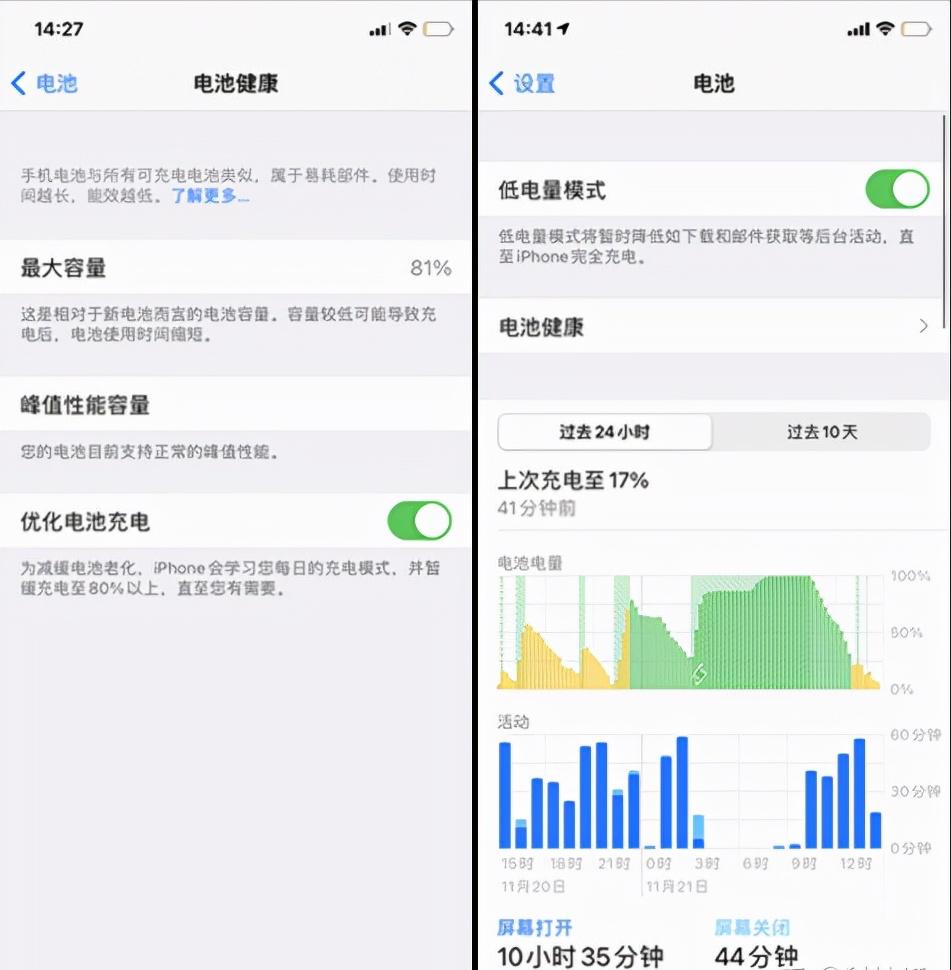Disable the 低电量模式 toggle

897,187
